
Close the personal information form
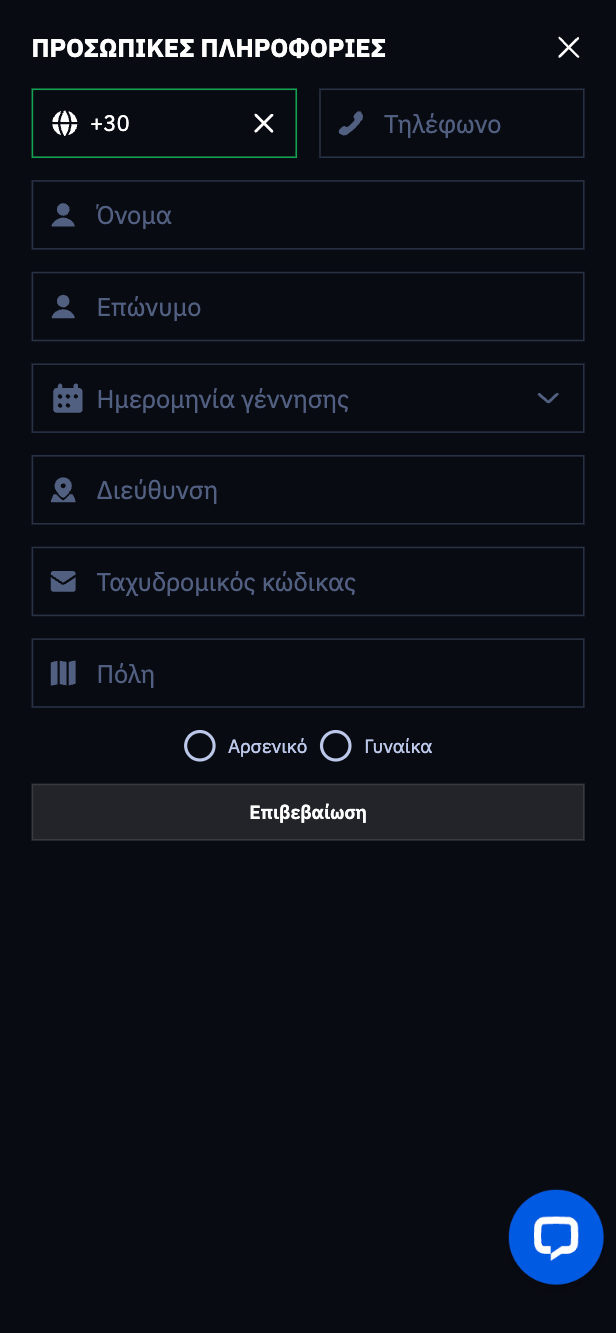pos(568,47)
